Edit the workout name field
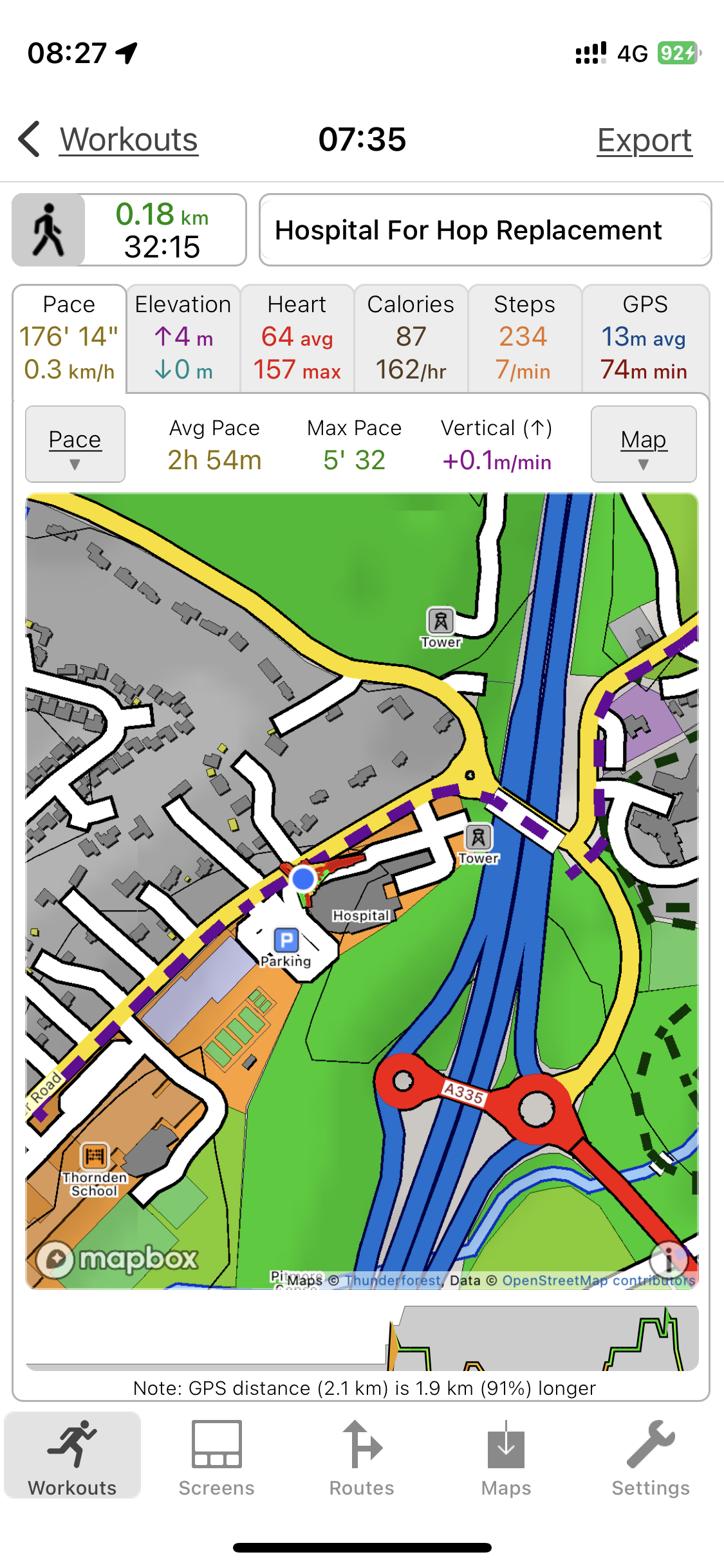The image size is (724, 1568). coord(485,230)
